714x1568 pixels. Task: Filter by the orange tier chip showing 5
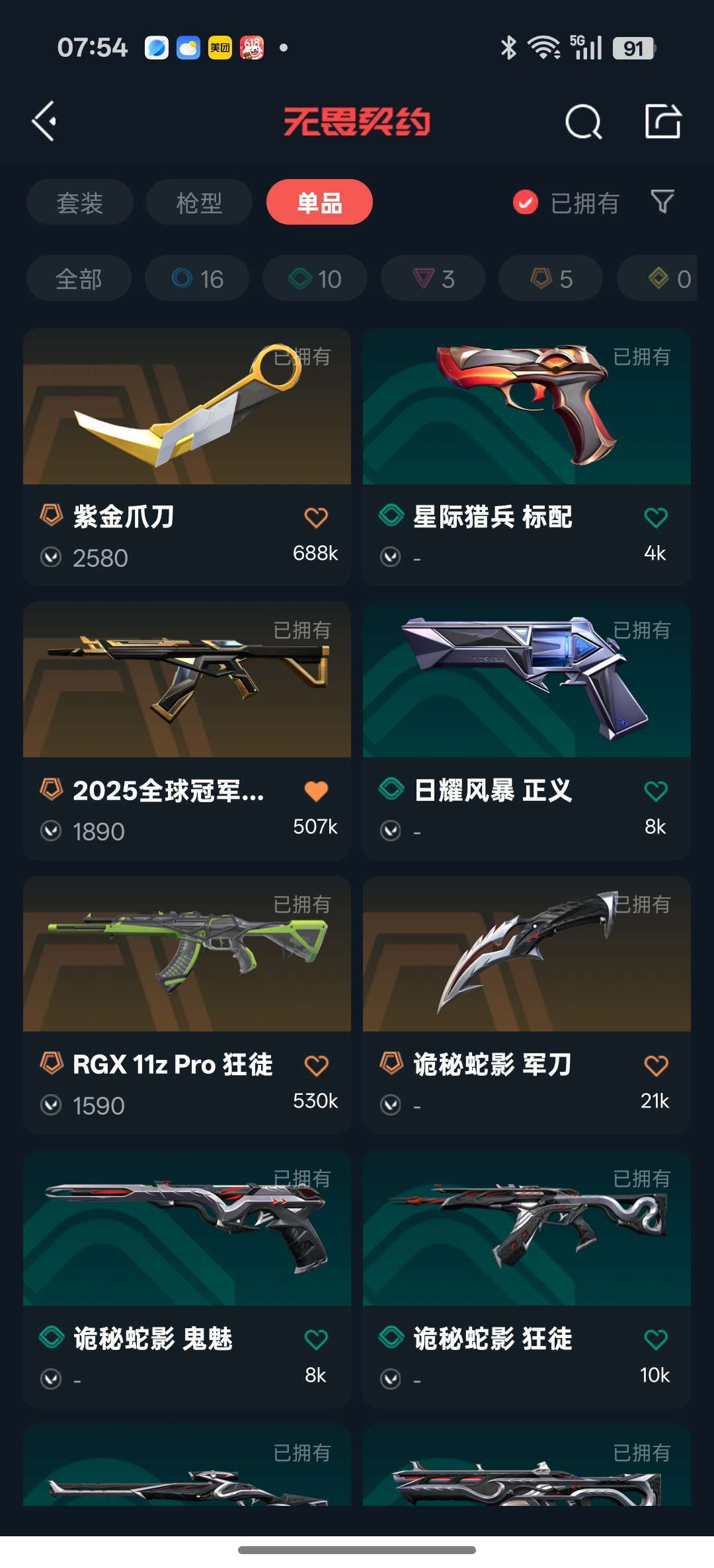[x=551, y=278]
